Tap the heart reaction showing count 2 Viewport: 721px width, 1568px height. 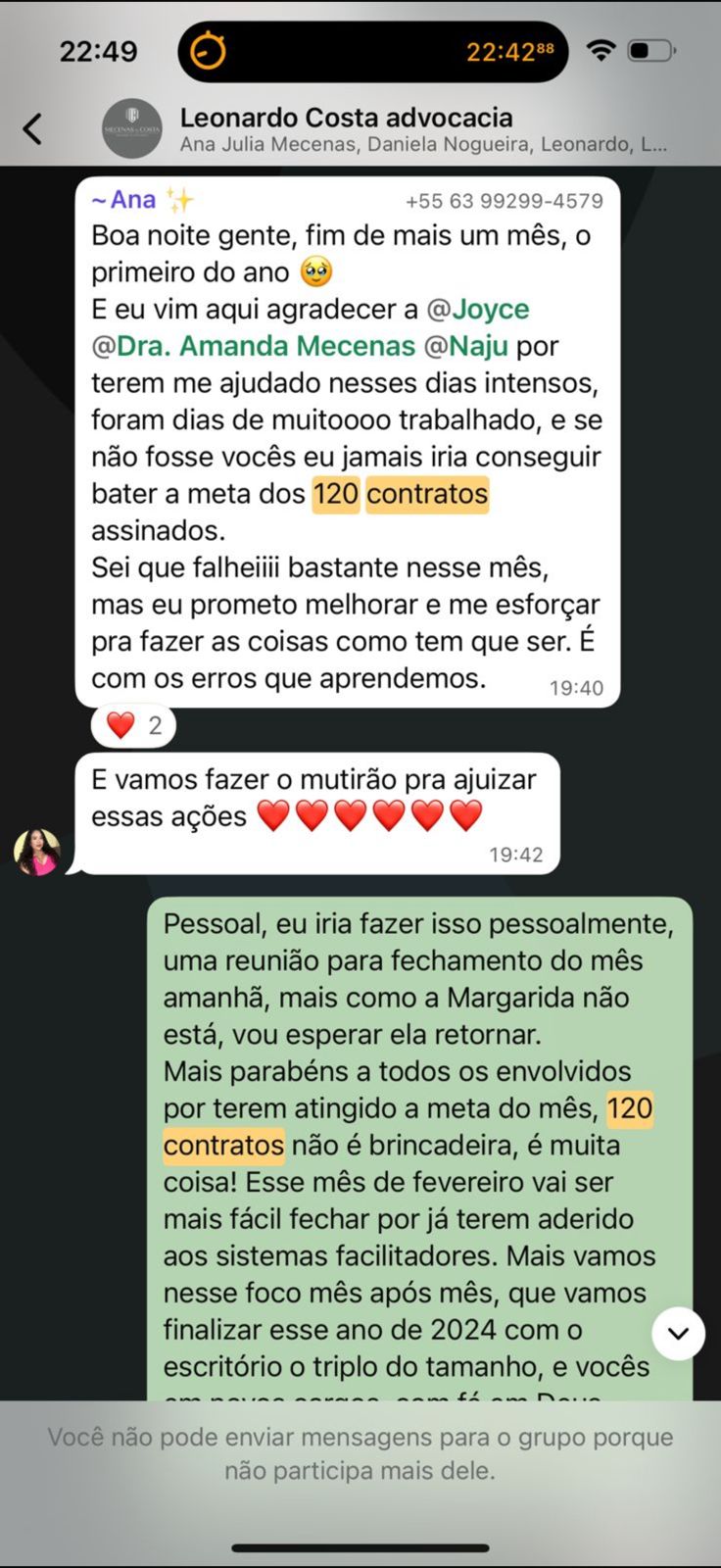click(x=132, y=724)
